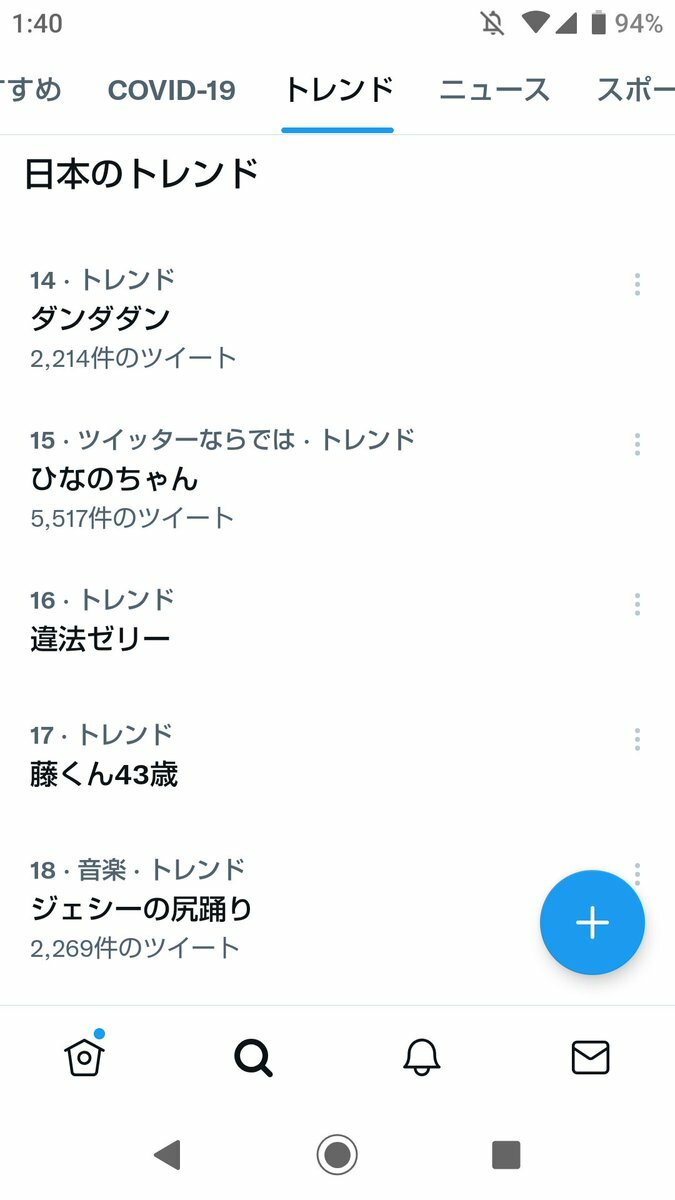Compose a new tweet with plus button
Viewport: 675px width, 1200px height.
pos(592,922)
